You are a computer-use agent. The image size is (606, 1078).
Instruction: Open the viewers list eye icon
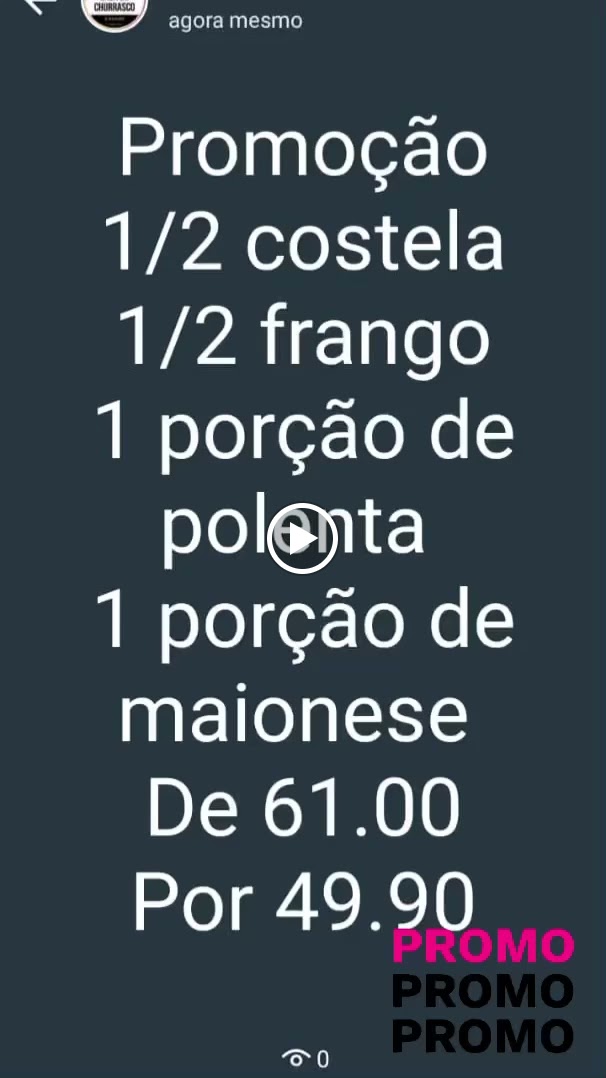tap(296, 1057)
